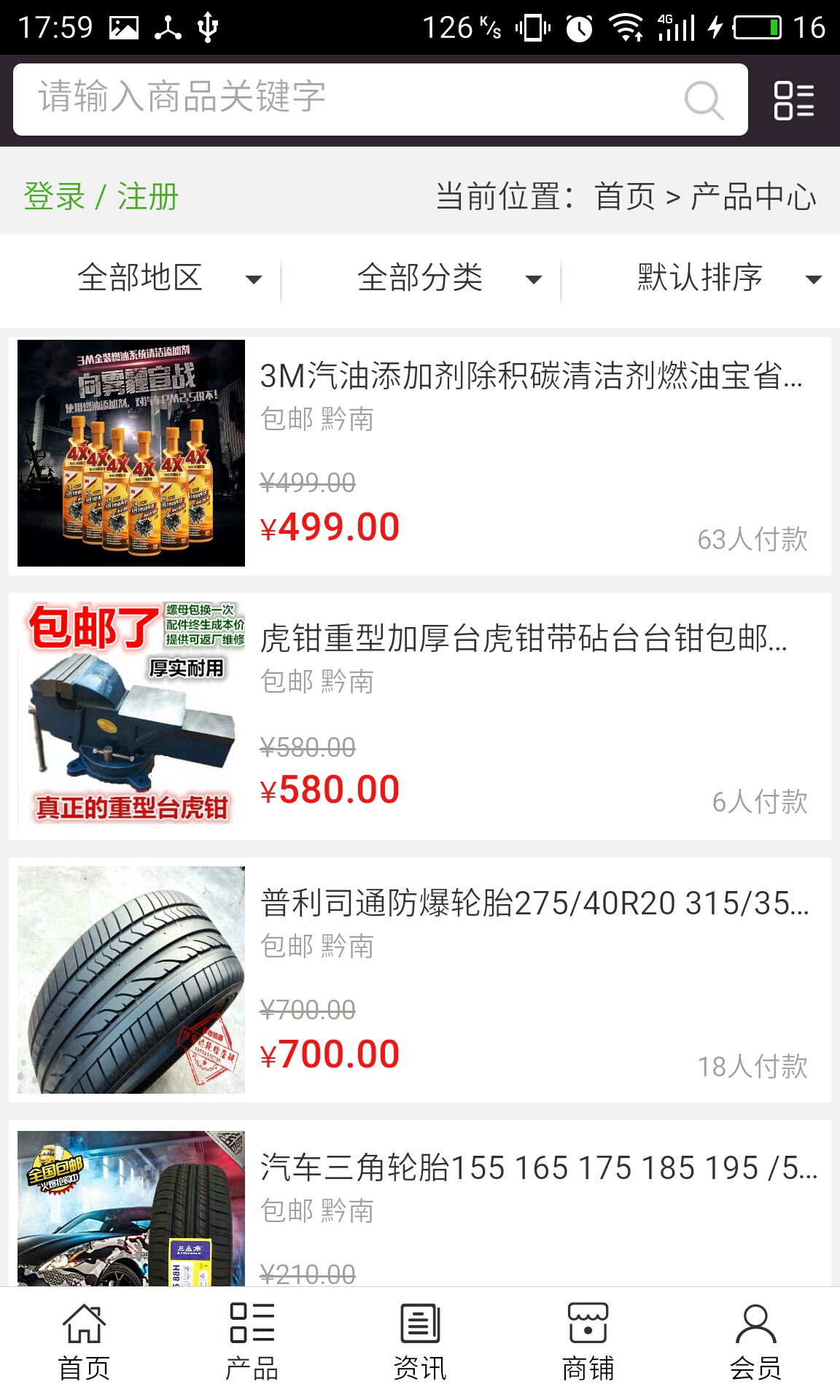Go to the 商铺 shops tab
The width and height of the screenshot is (840, 1400).
pos(588,1342)
